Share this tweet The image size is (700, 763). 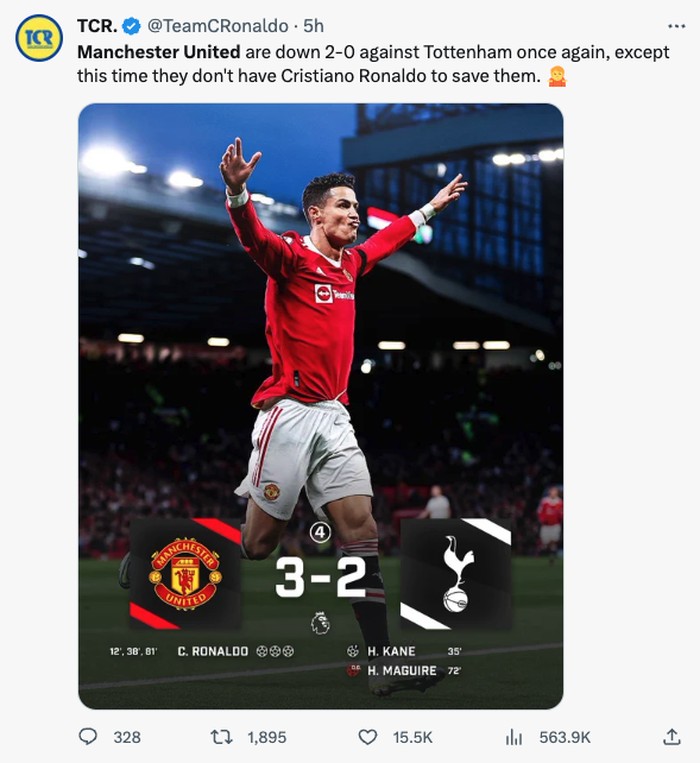click(x=672, y=737)
